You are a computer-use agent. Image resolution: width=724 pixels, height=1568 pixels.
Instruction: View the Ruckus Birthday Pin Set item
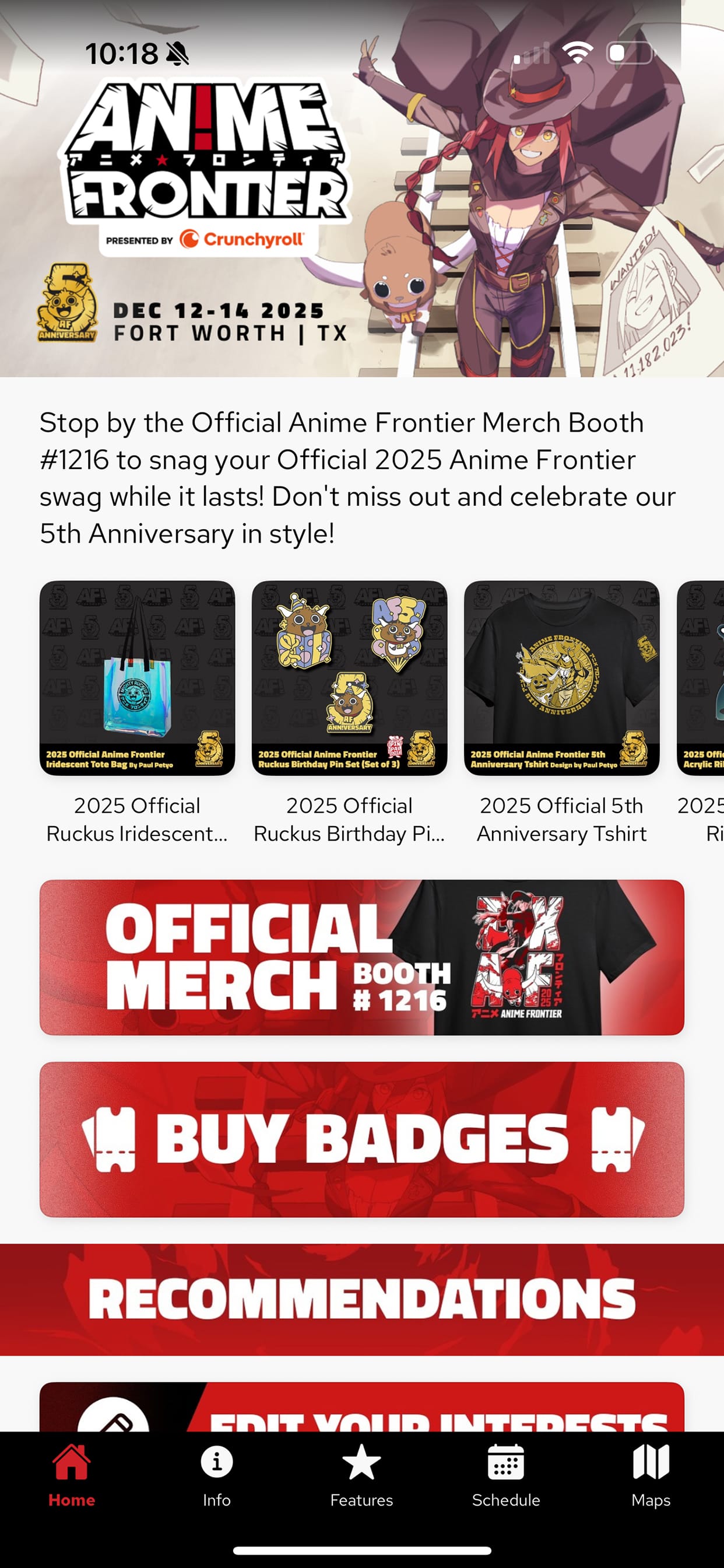click(349, 678)
